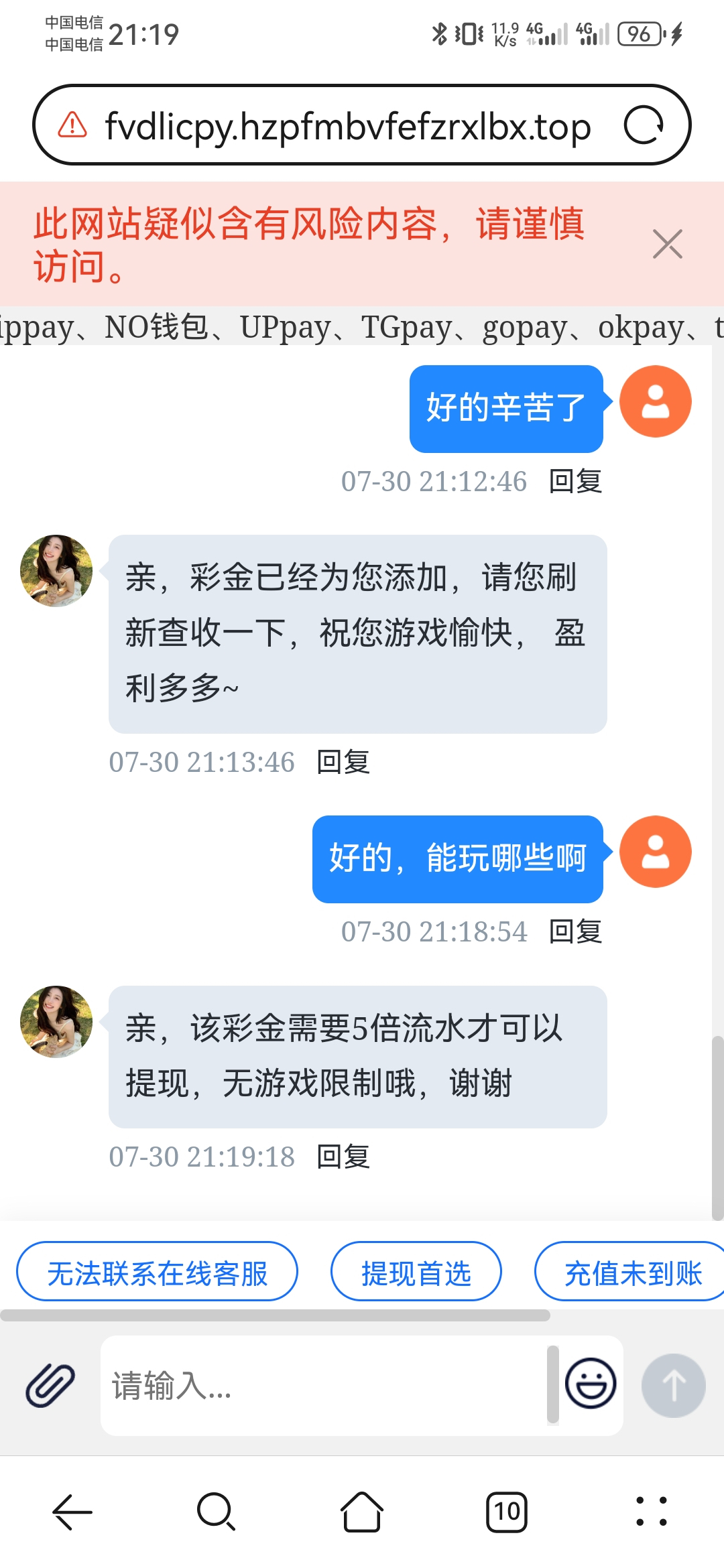Reload the page with the refresh icon
This screenshot has width=724, height=1568.
point(644,125)
